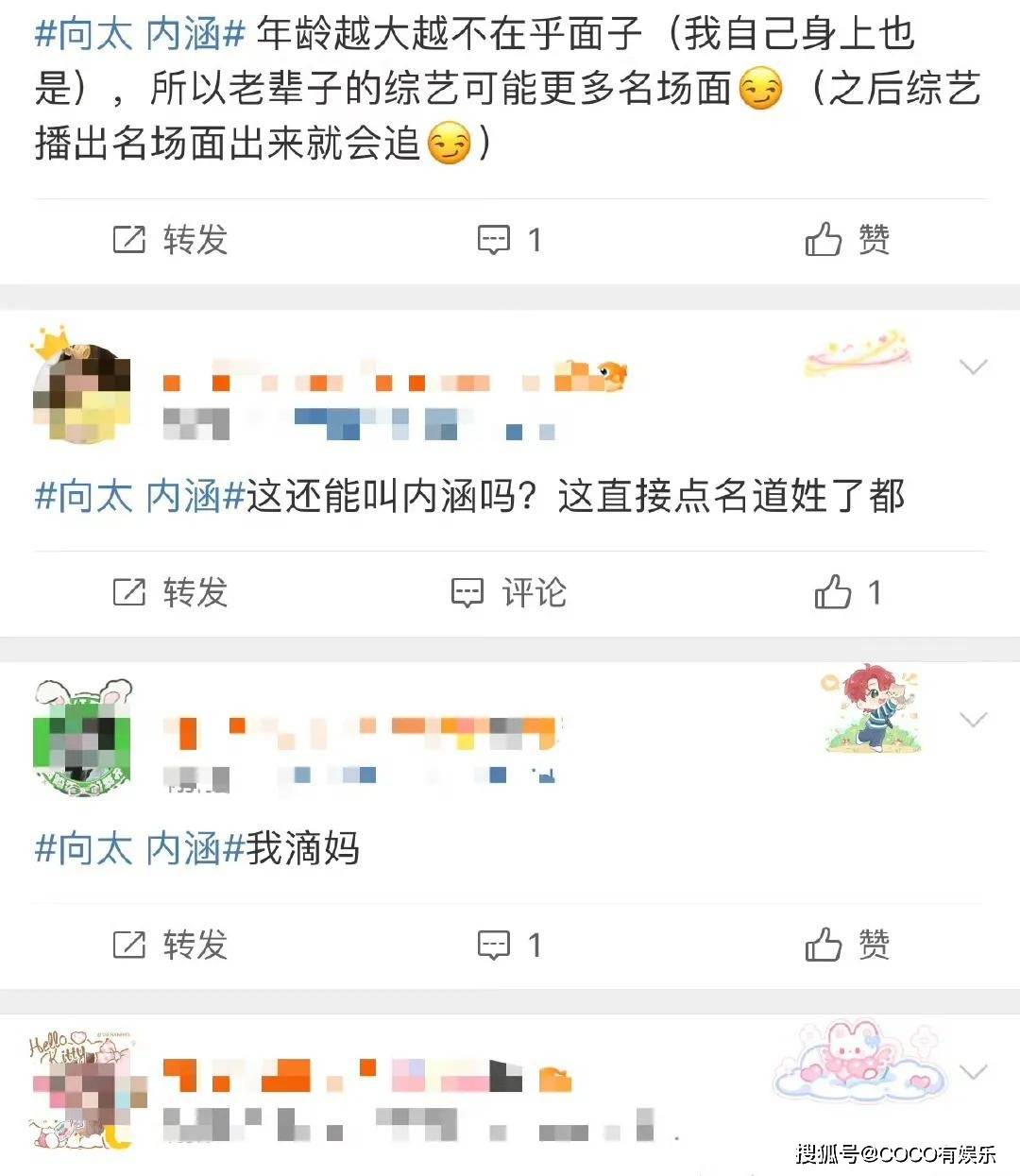The image size is (1020, 1176).
Task: View the comment on the 我滴妈 post
Action: [509, 945]
